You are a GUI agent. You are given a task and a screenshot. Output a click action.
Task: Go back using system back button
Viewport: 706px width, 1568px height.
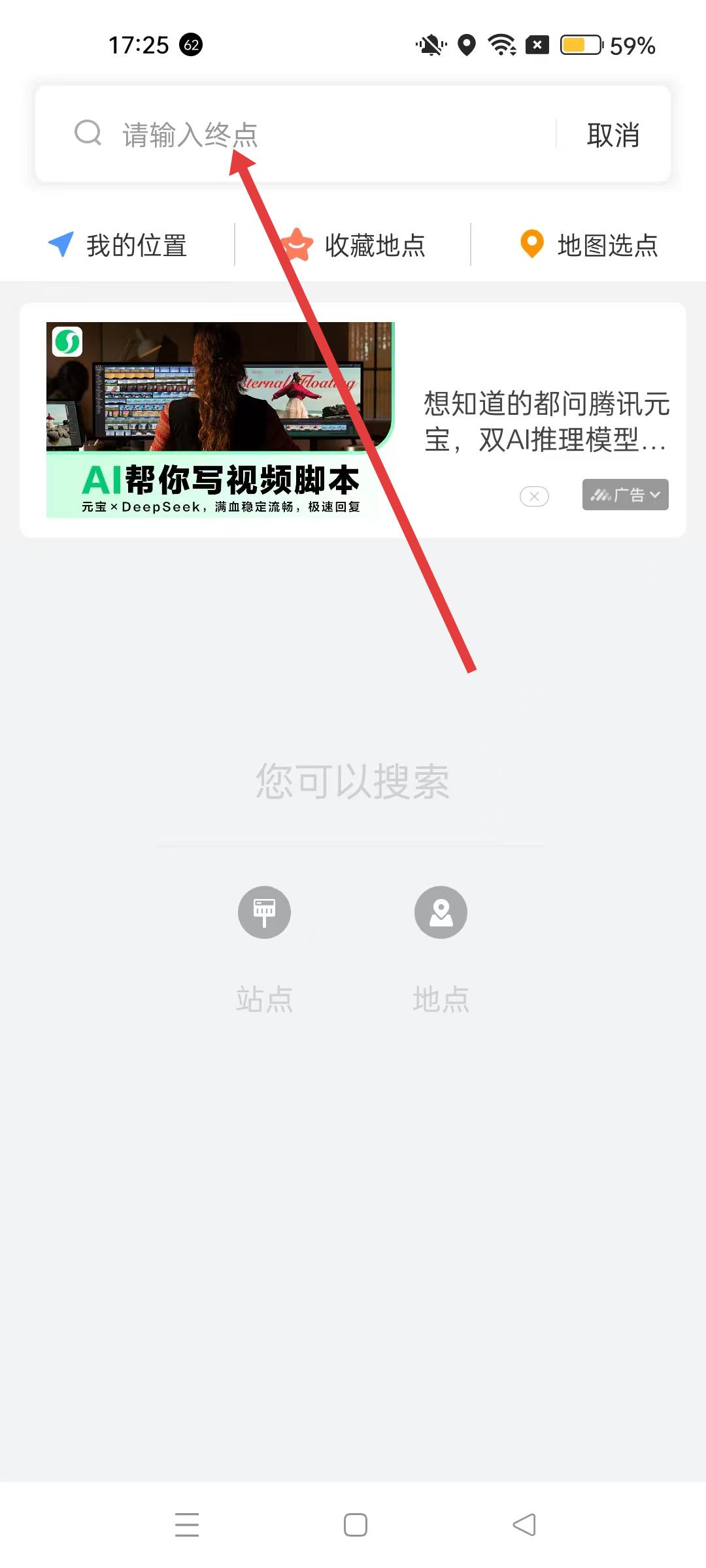524,1525
